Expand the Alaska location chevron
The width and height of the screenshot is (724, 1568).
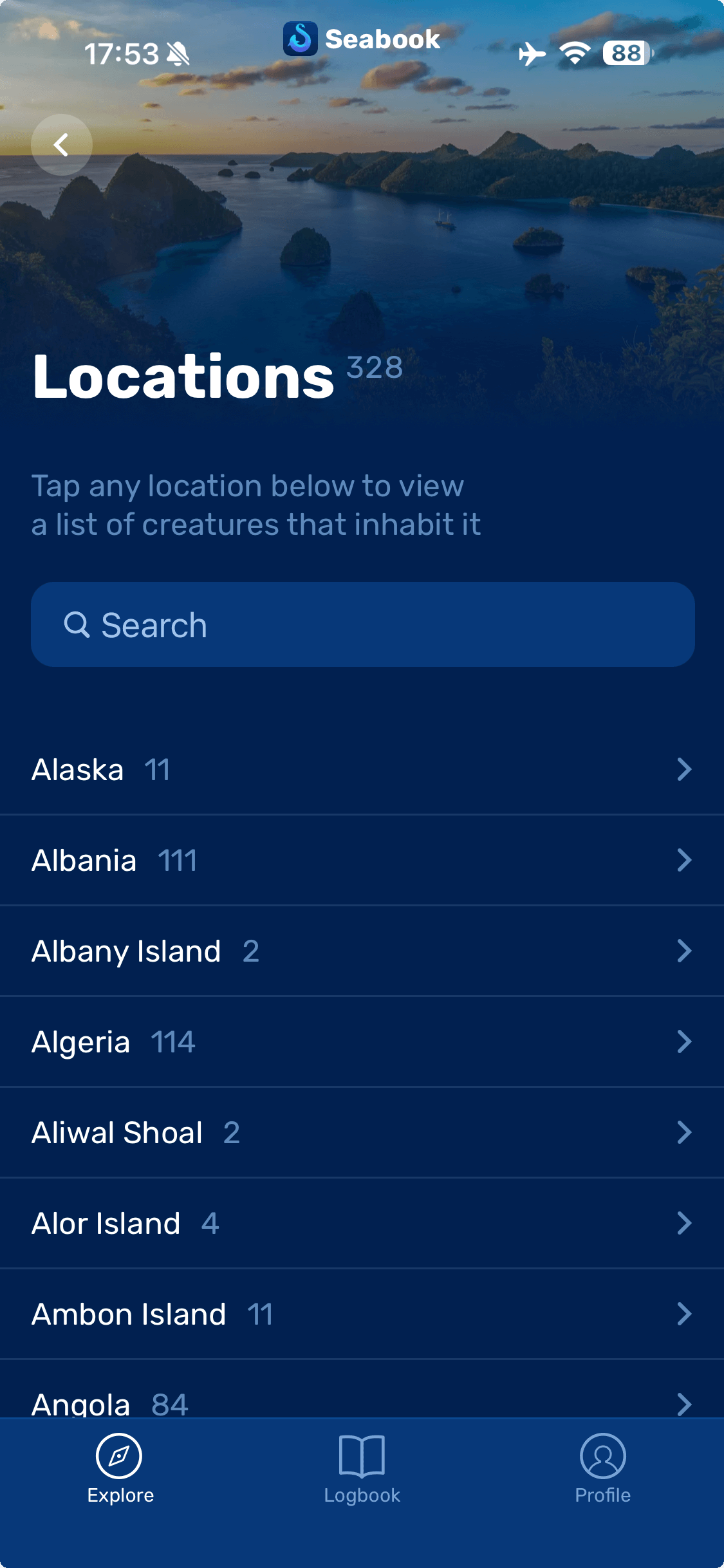[x=684, y=770]
